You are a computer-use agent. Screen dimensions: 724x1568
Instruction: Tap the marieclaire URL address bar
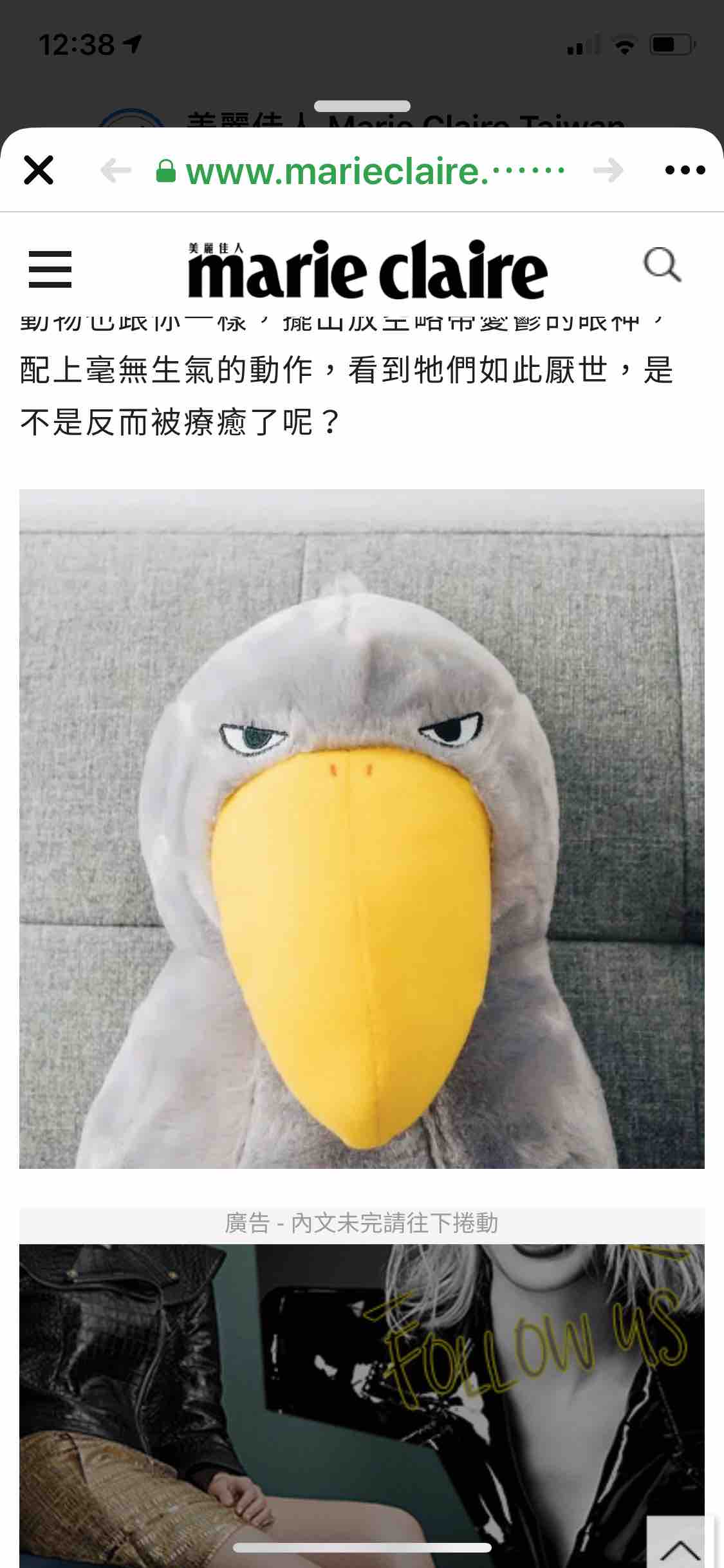click(x=360, y=171)
